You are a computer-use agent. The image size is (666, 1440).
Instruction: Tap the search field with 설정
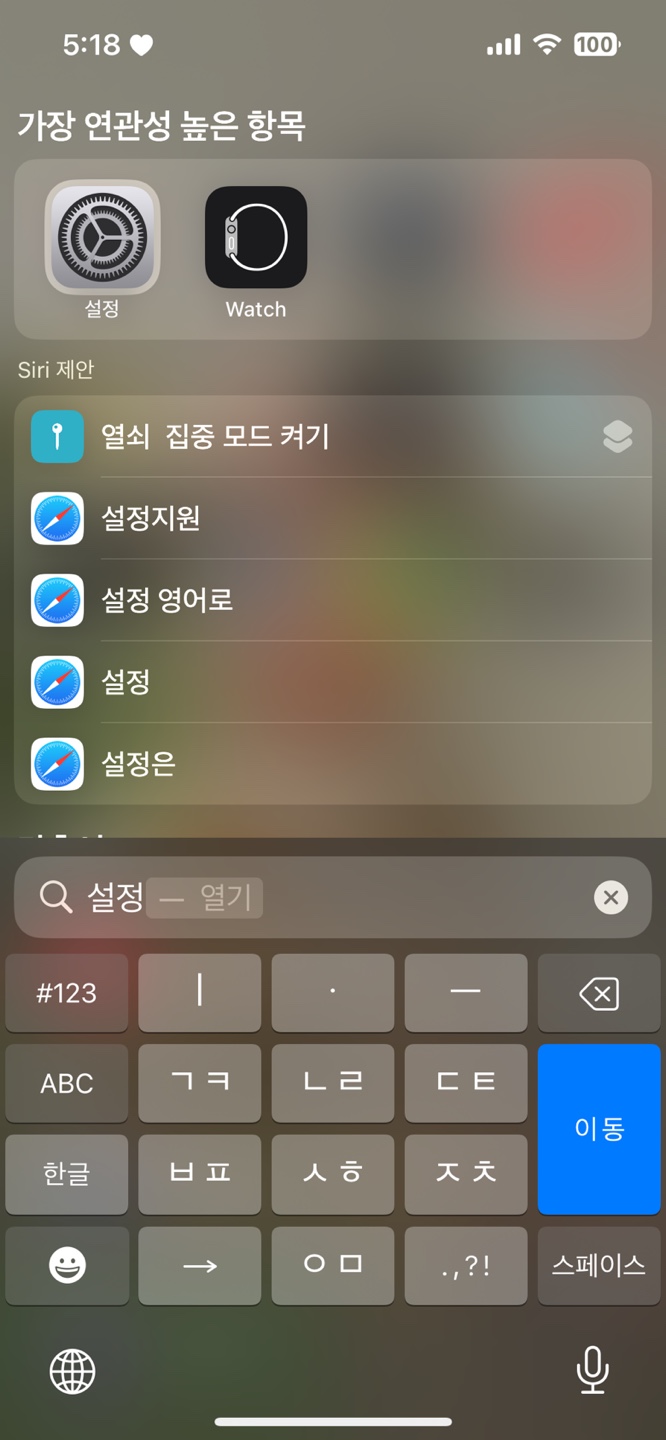(320, 897)
